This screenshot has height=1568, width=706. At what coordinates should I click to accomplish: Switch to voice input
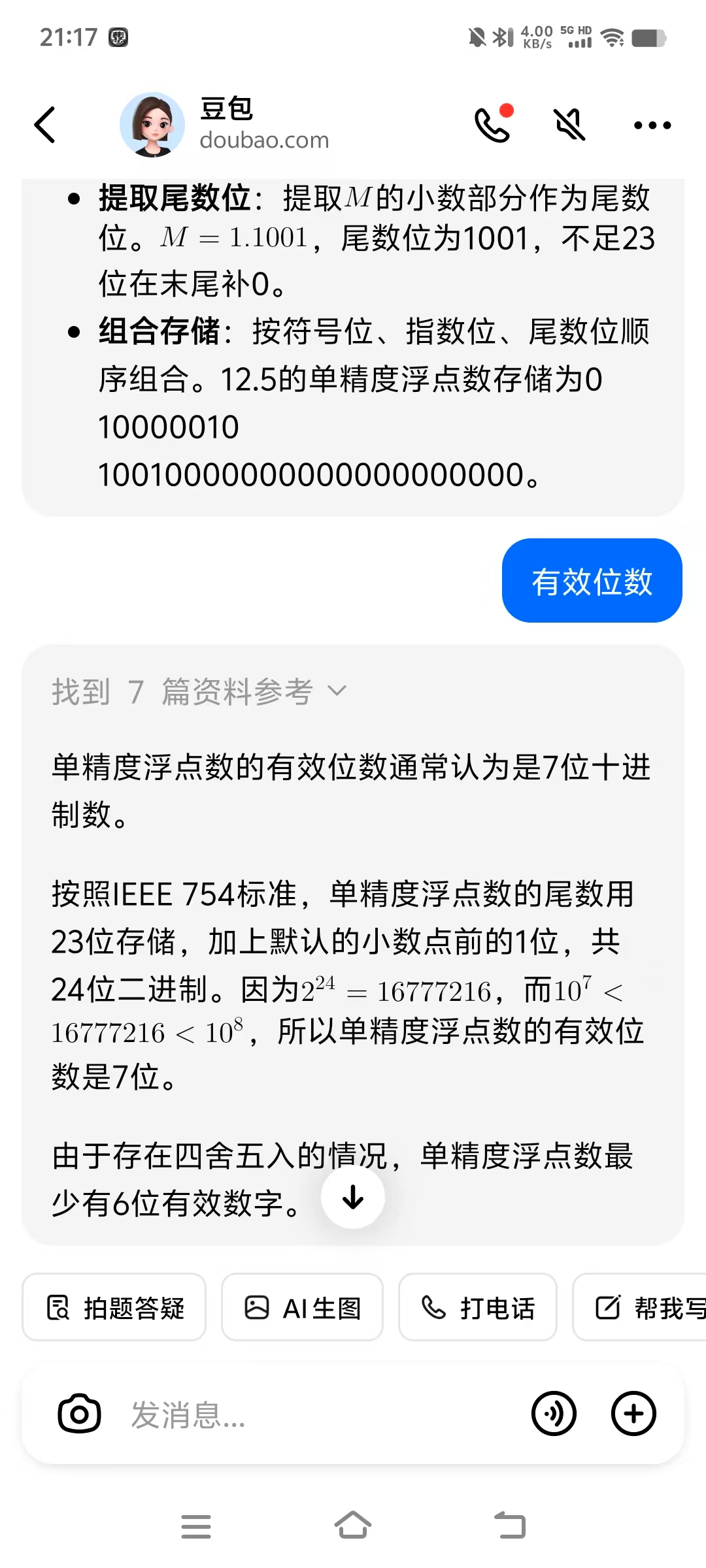[554, 1414]
